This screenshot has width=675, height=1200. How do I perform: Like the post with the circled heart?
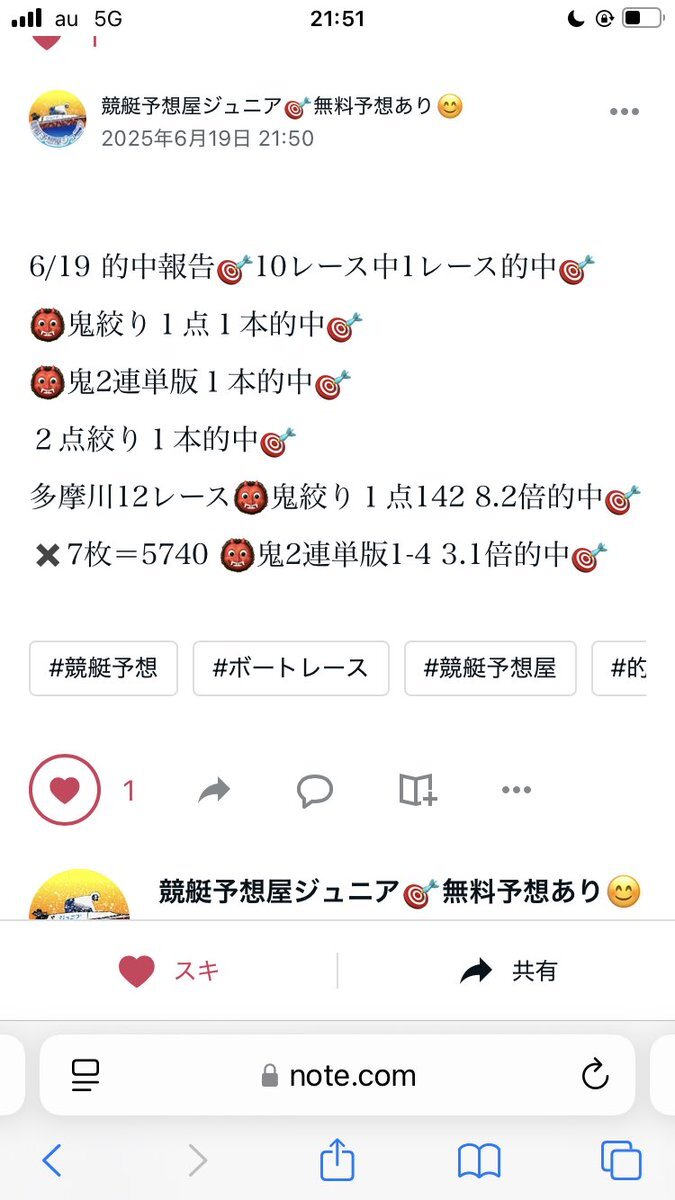pos(65,790)
